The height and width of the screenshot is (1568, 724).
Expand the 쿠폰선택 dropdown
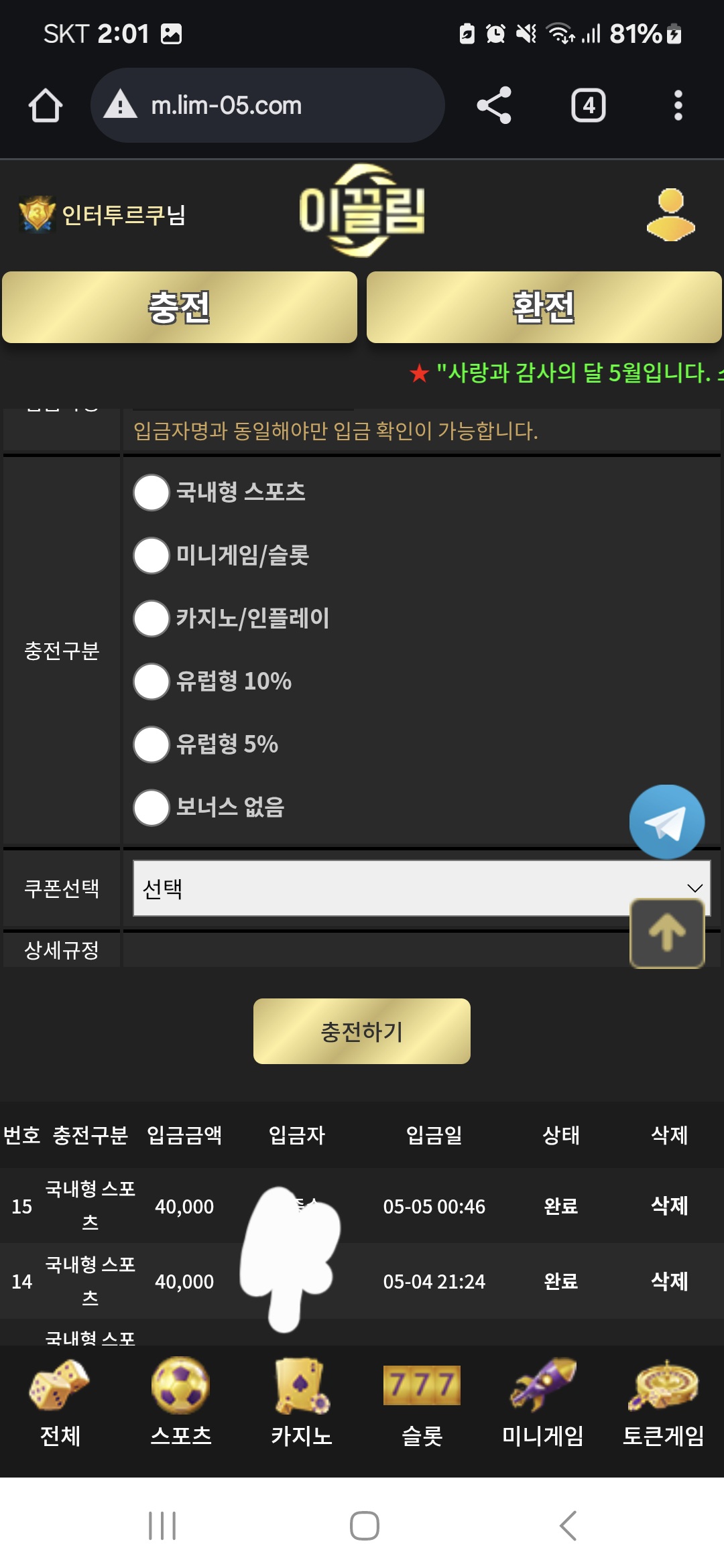click(422, 889)
